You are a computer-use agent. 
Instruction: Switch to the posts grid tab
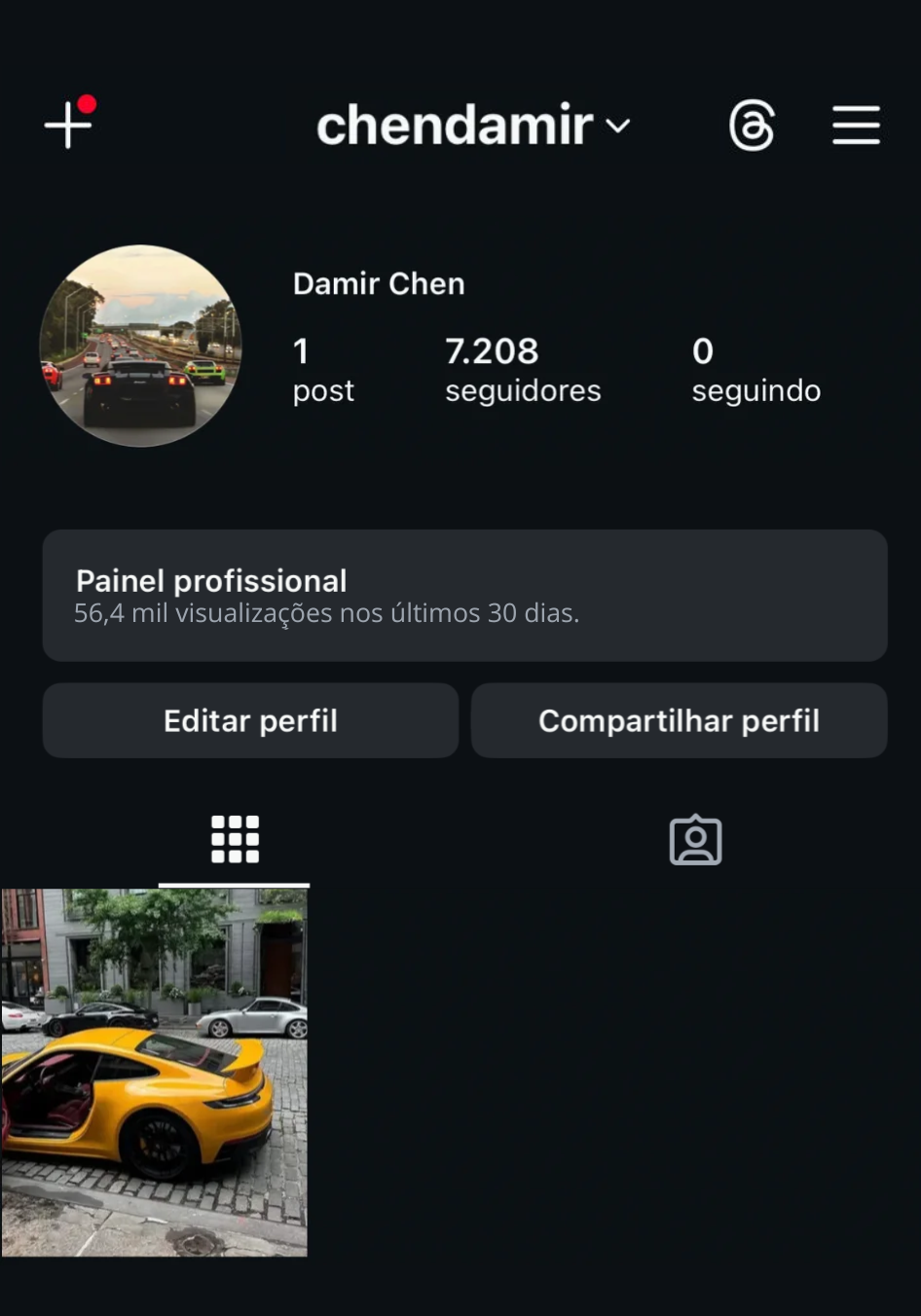(x=235, y=839)
